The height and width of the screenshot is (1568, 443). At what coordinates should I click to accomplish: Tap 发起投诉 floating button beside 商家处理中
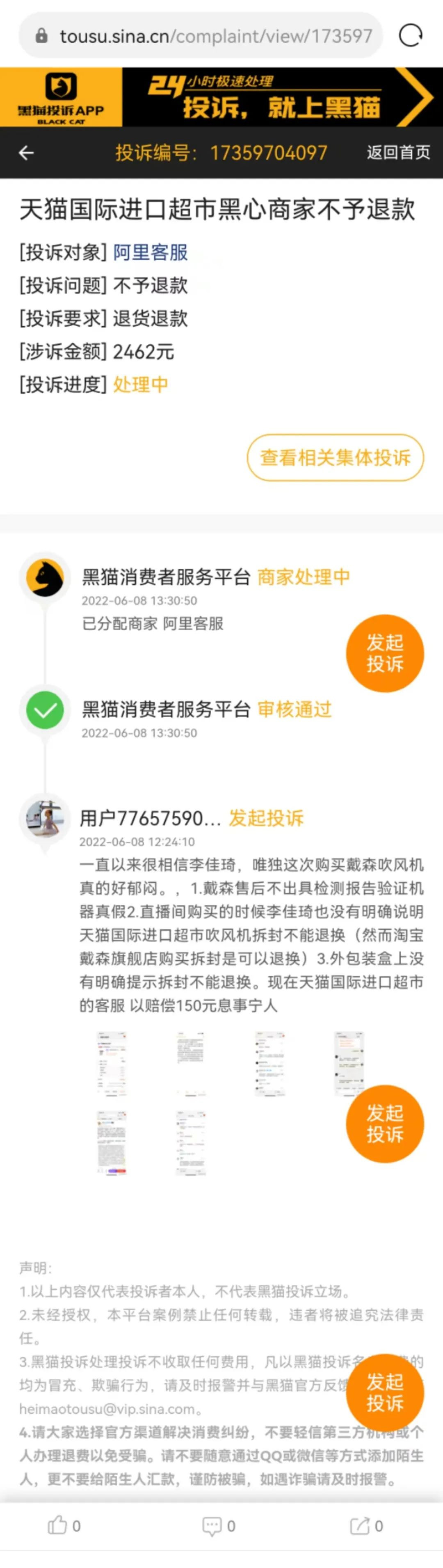[385, 653]
